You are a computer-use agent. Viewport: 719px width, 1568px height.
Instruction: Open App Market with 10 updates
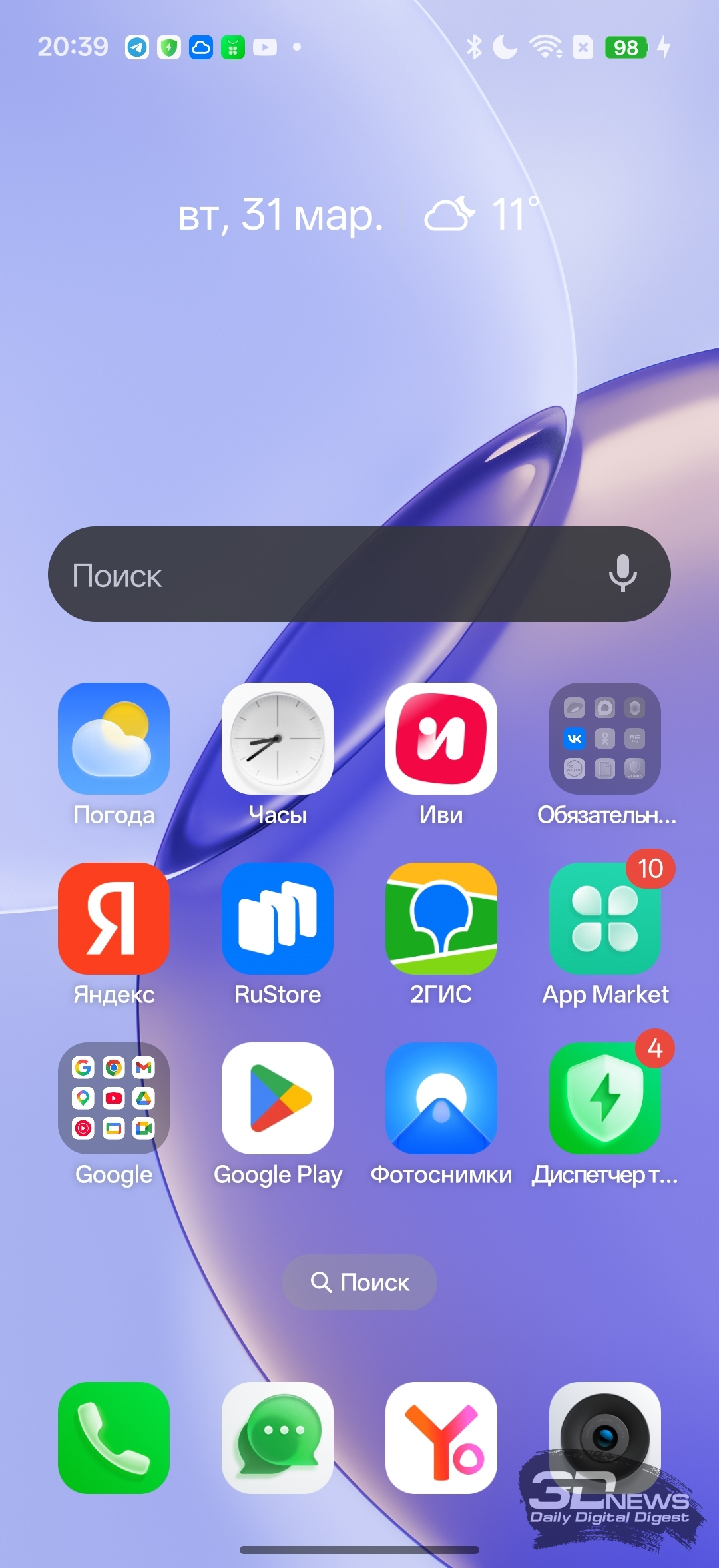[605, 919]
